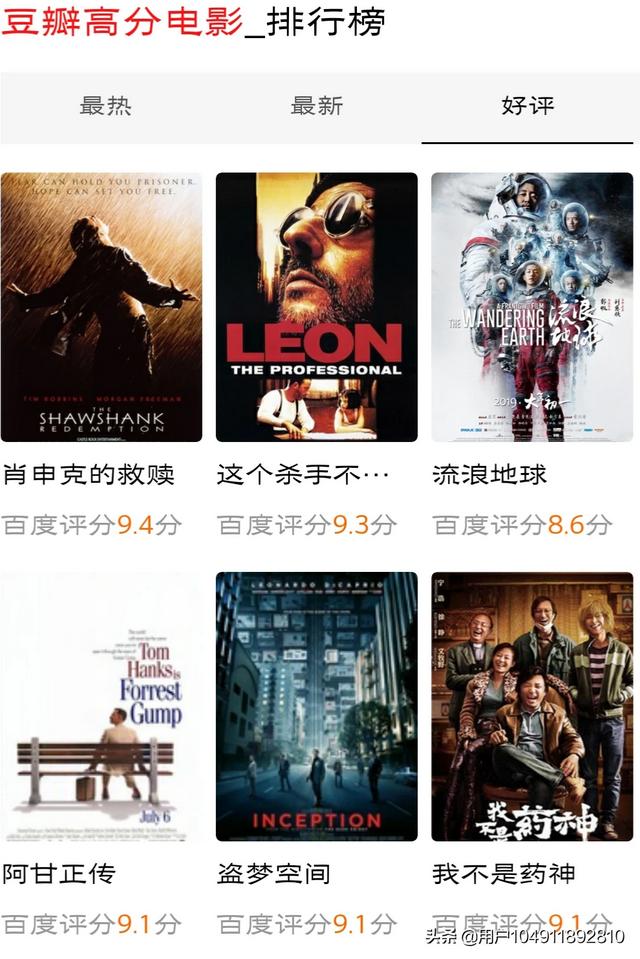This screenshot has height=959, width=640.
Task: Open the Leon The Professional movie card
Action: click(316, 307)
